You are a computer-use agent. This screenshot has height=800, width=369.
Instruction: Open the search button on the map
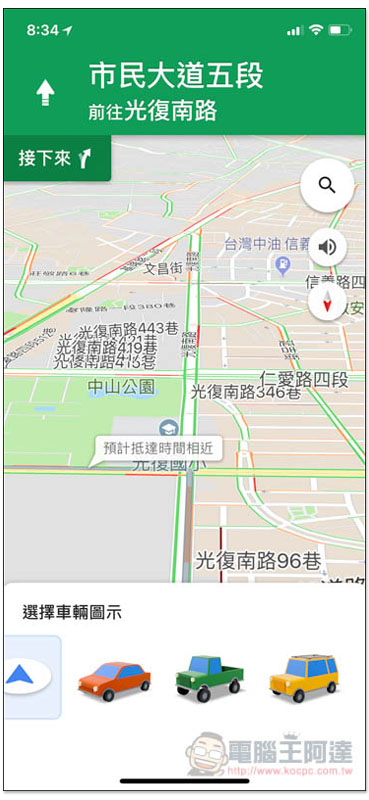[327, 185]
